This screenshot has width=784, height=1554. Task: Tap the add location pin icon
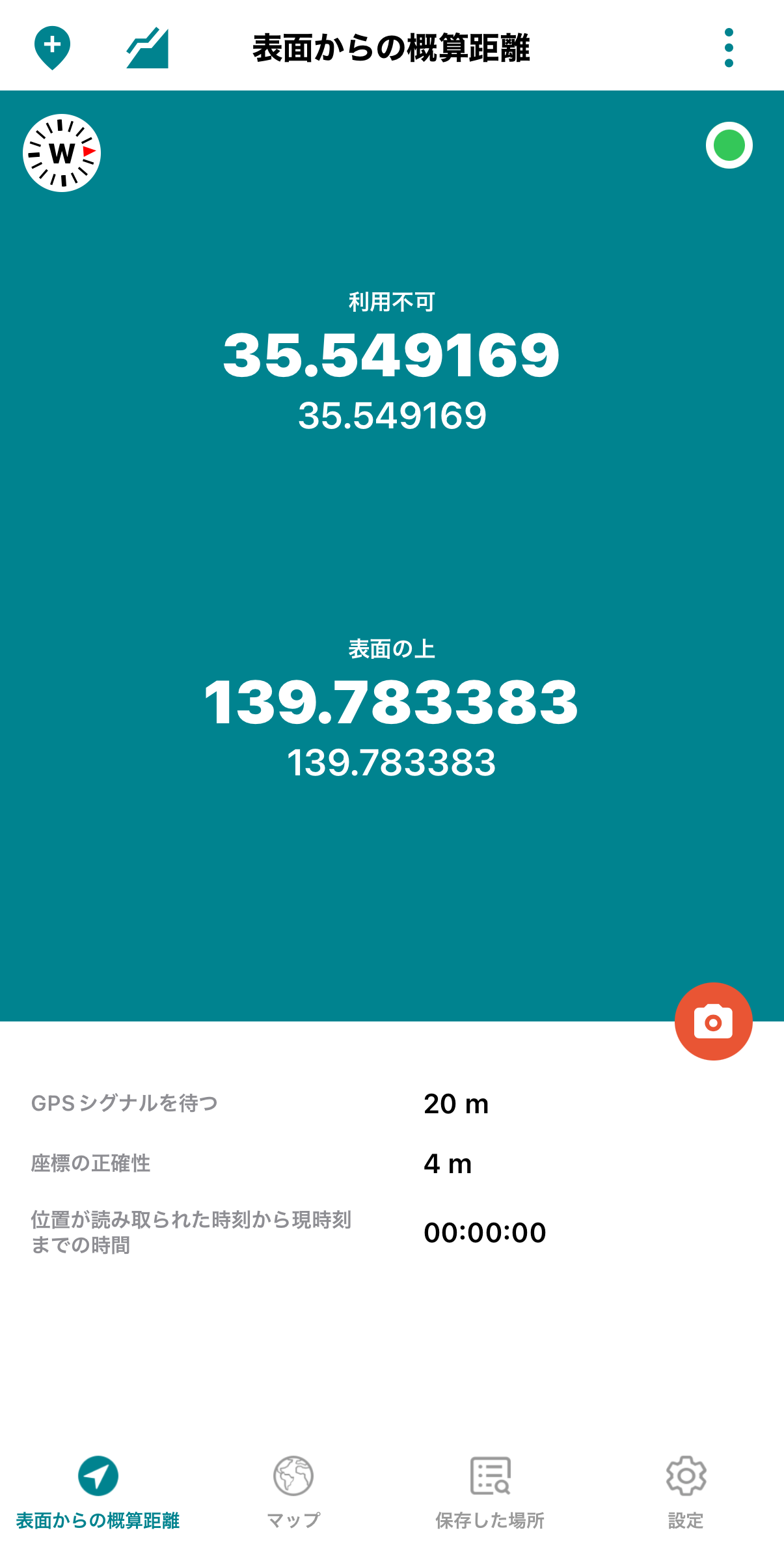click(x=52, y=48)
